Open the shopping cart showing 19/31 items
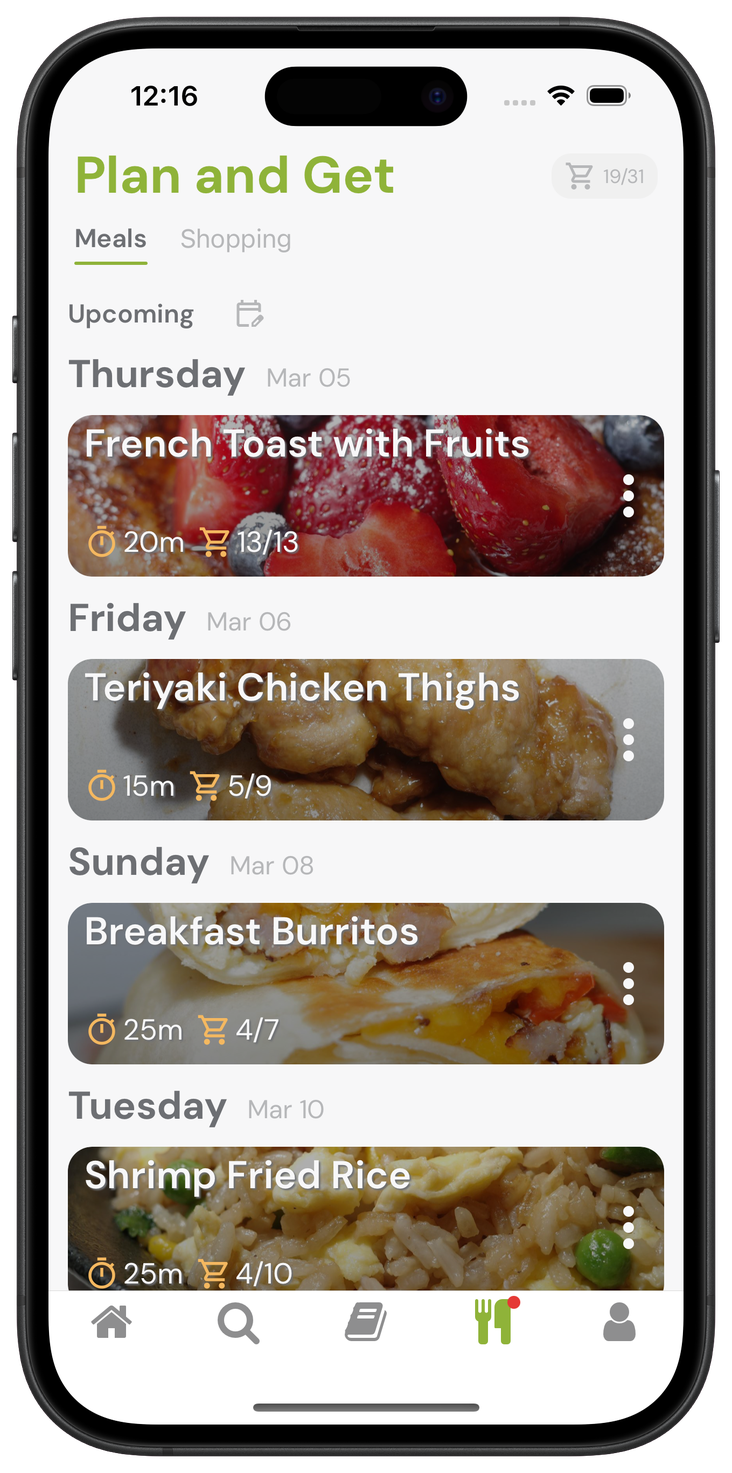The image size is (732, 1473). 604,175
